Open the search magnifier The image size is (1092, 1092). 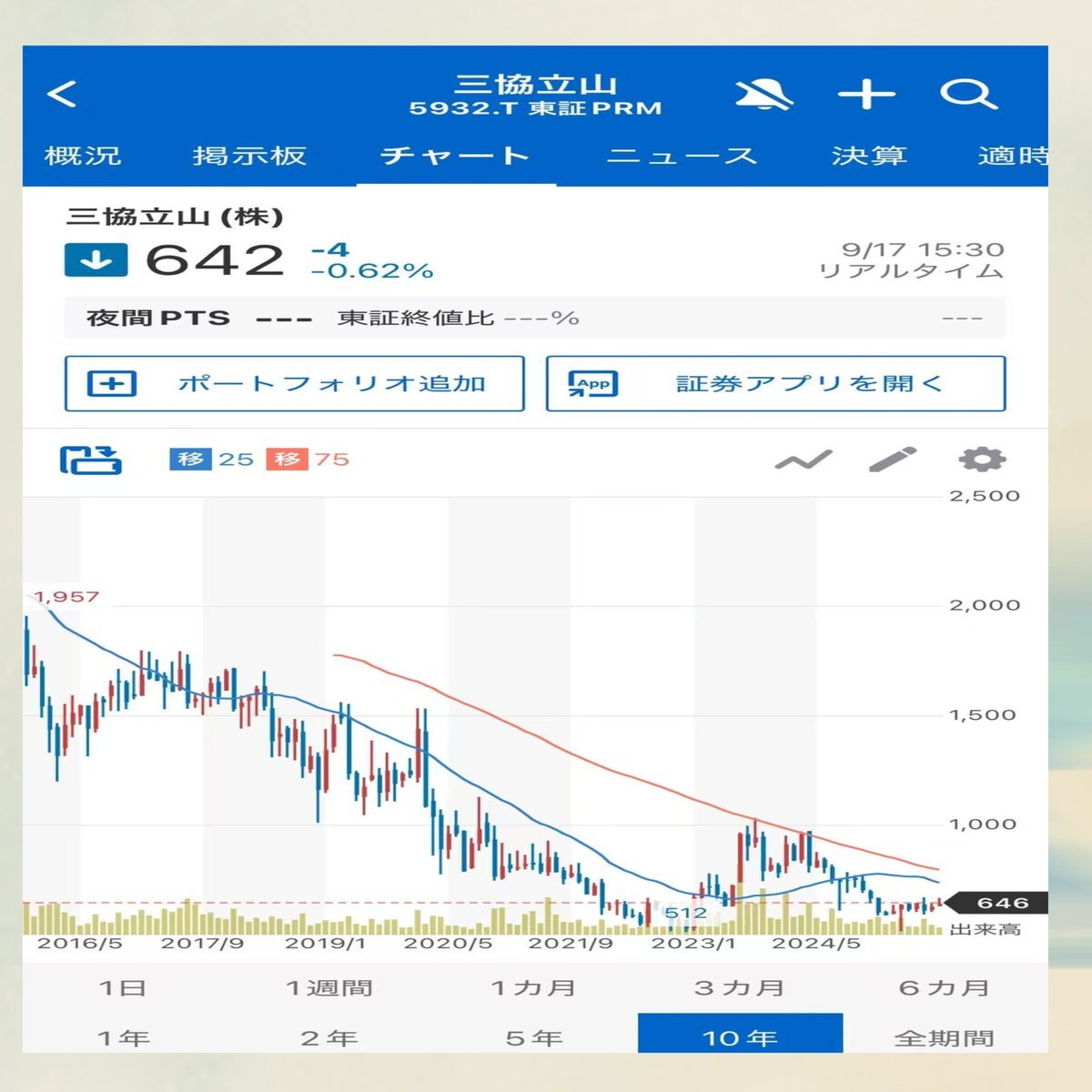click(967, 95)
